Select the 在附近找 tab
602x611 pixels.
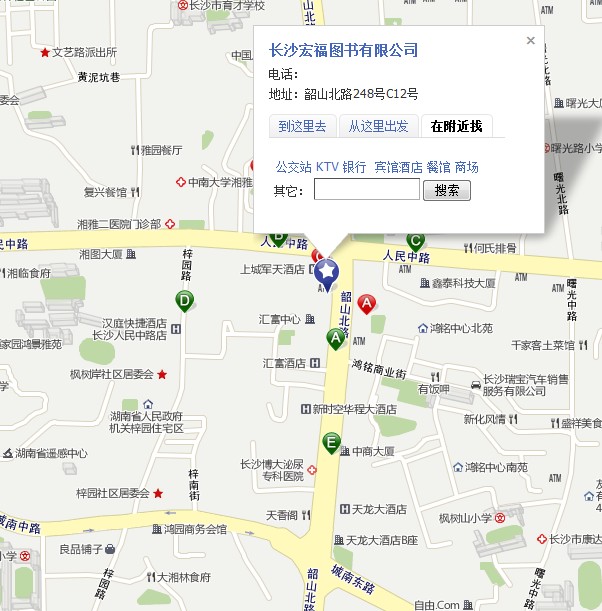[x=456, y=126]
